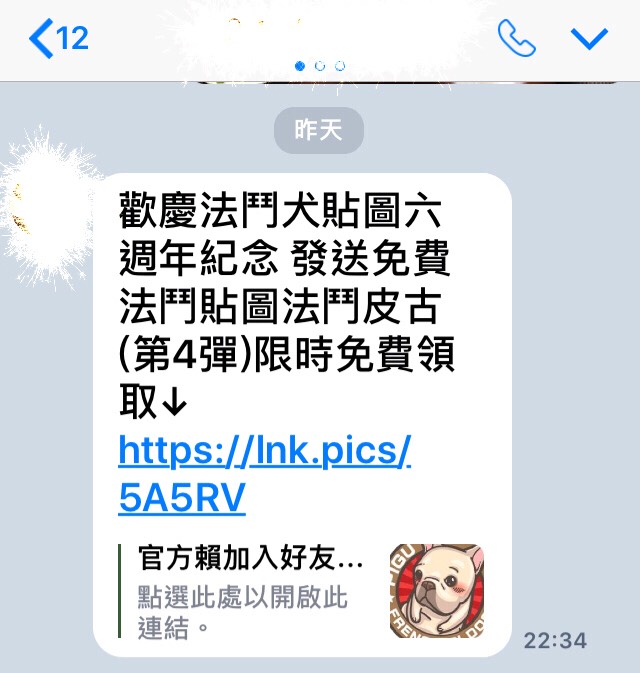
Task: Expand the chat options dropdown arrow
Action: pyautogui.click(x=589, y=39)
